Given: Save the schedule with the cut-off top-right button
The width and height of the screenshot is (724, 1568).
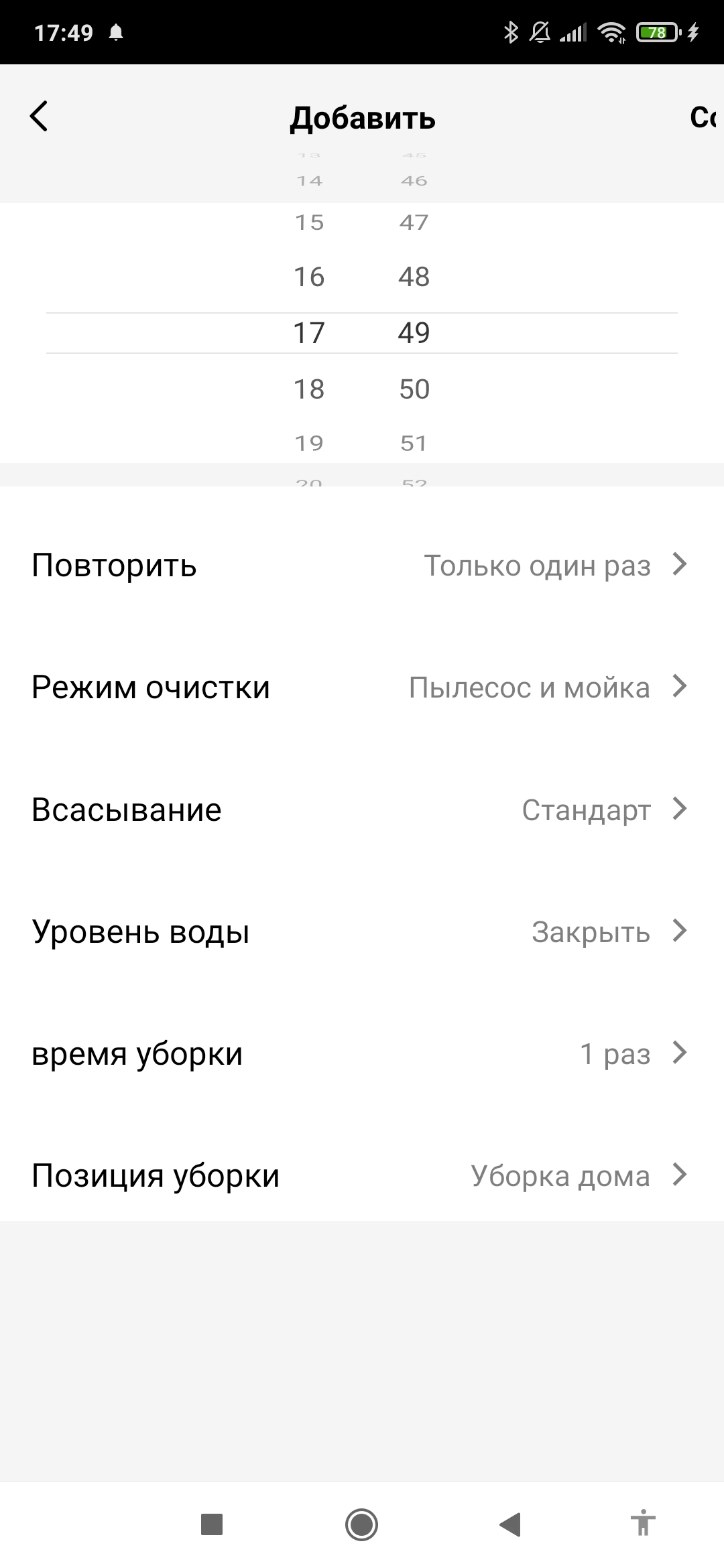Looking at the screenshot, I should click(704, 118).
